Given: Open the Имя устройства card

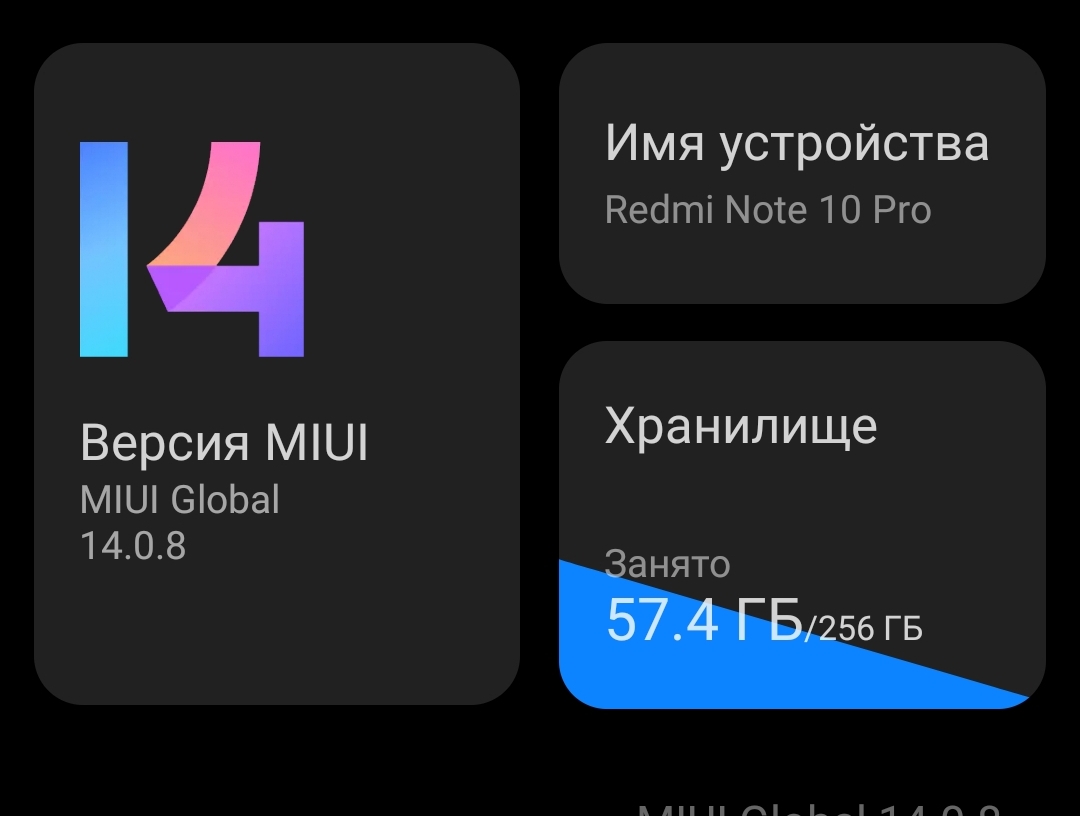Looking at the screenshot, I should [802, 174].
